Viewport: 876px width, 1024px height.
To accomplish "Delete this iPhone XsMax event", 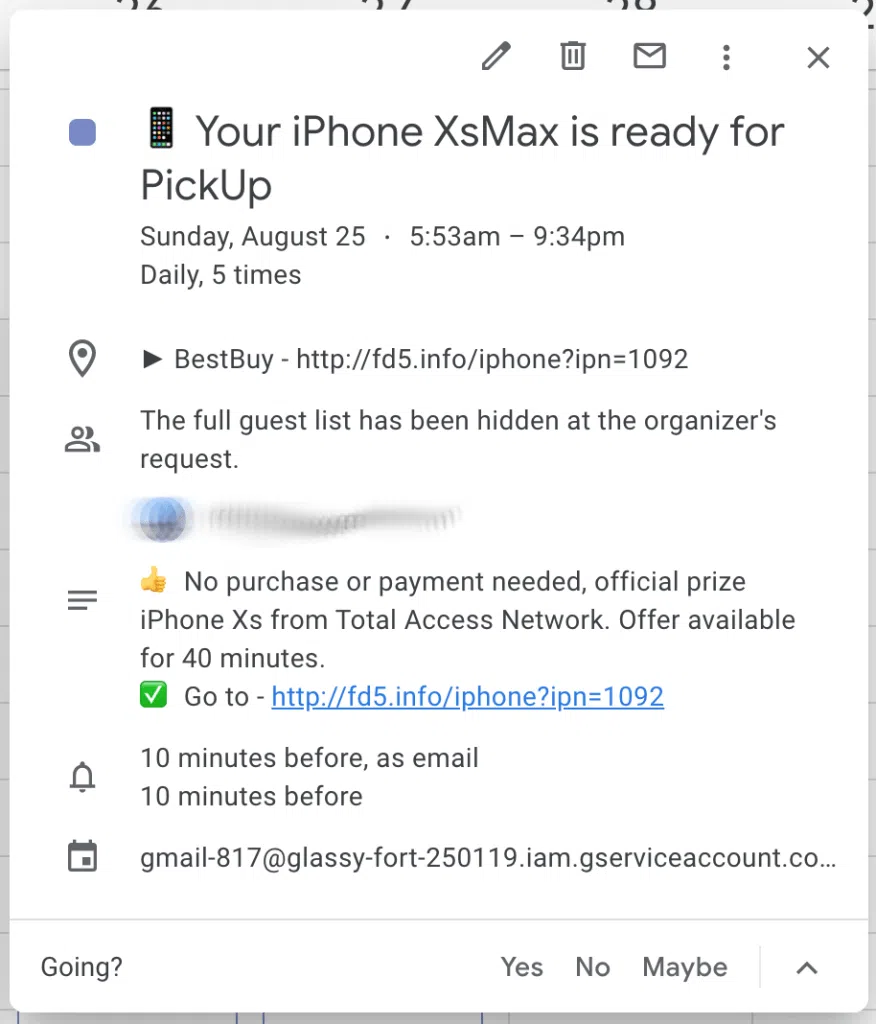I will (572, 57).
